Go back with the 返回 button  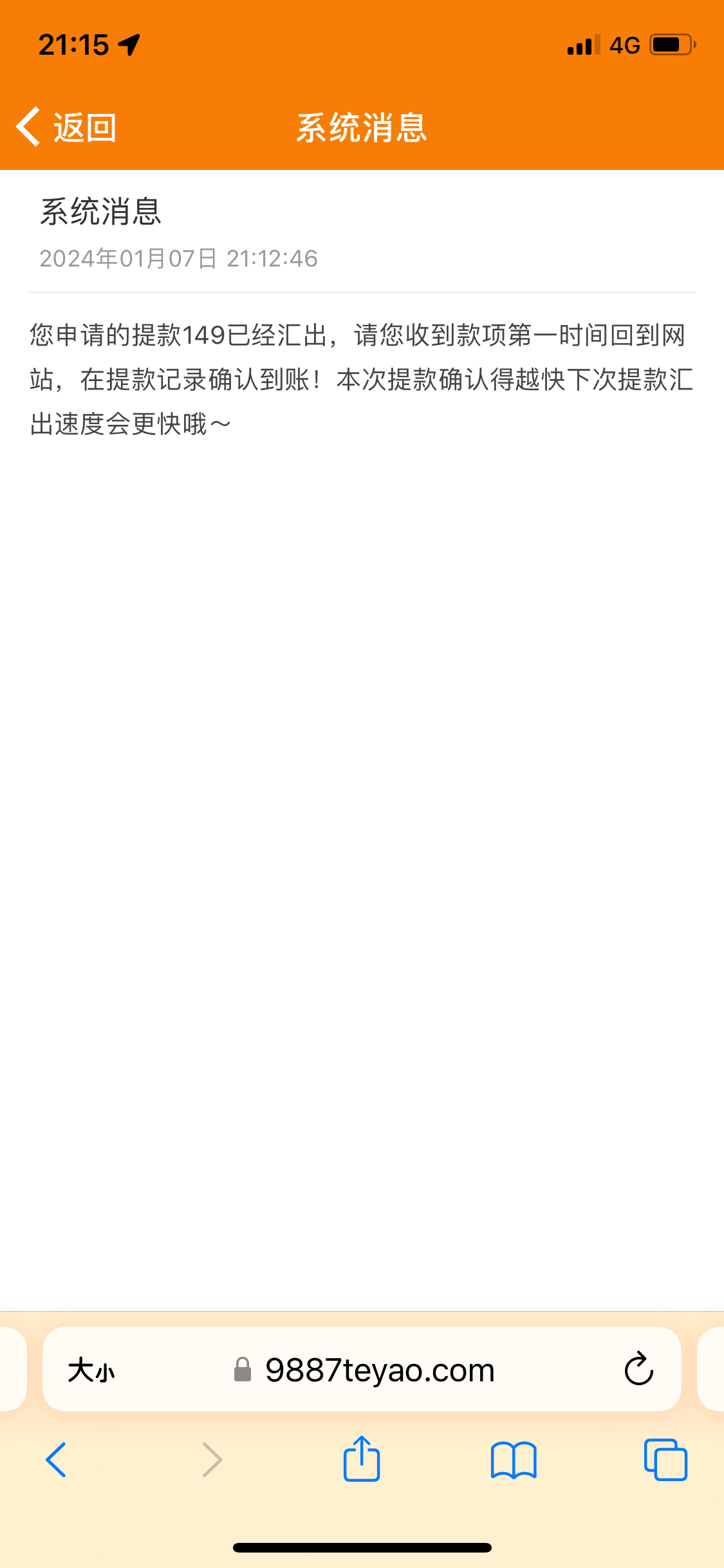click(66, 127)
